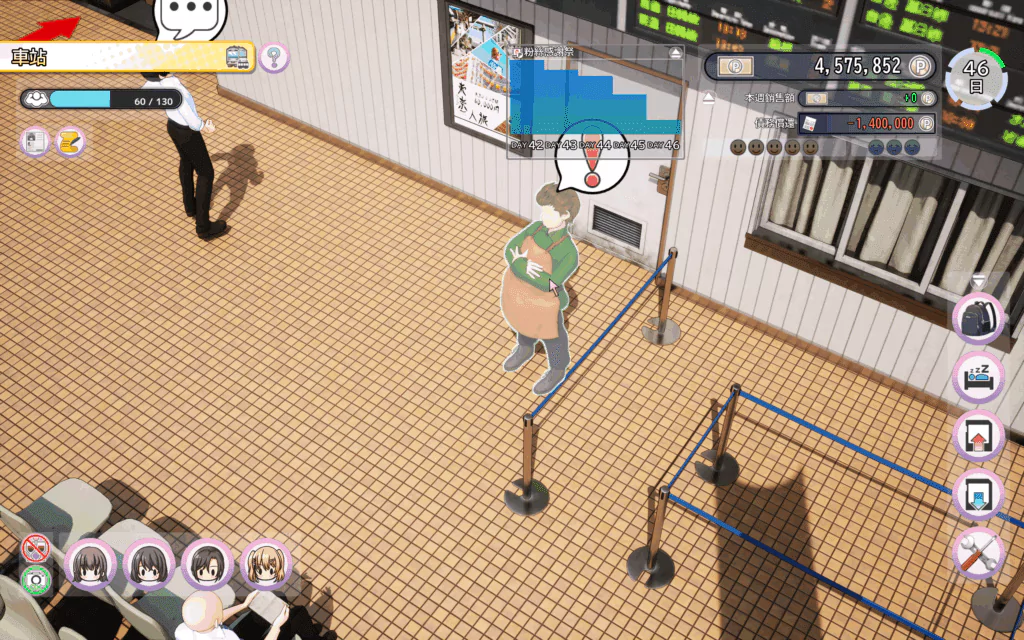Open the backpack inventory button
The image size is (1024, 640).
pos(978,318)
